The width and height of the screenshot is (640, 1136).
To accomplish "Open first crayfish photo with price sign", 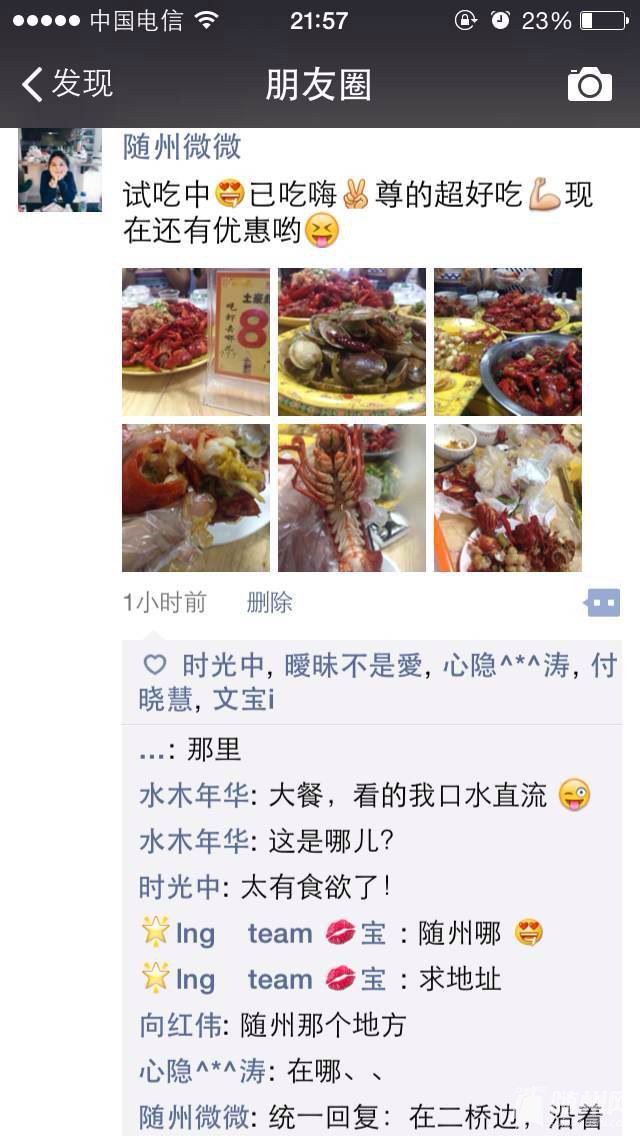I will click(x=196, y=342).
